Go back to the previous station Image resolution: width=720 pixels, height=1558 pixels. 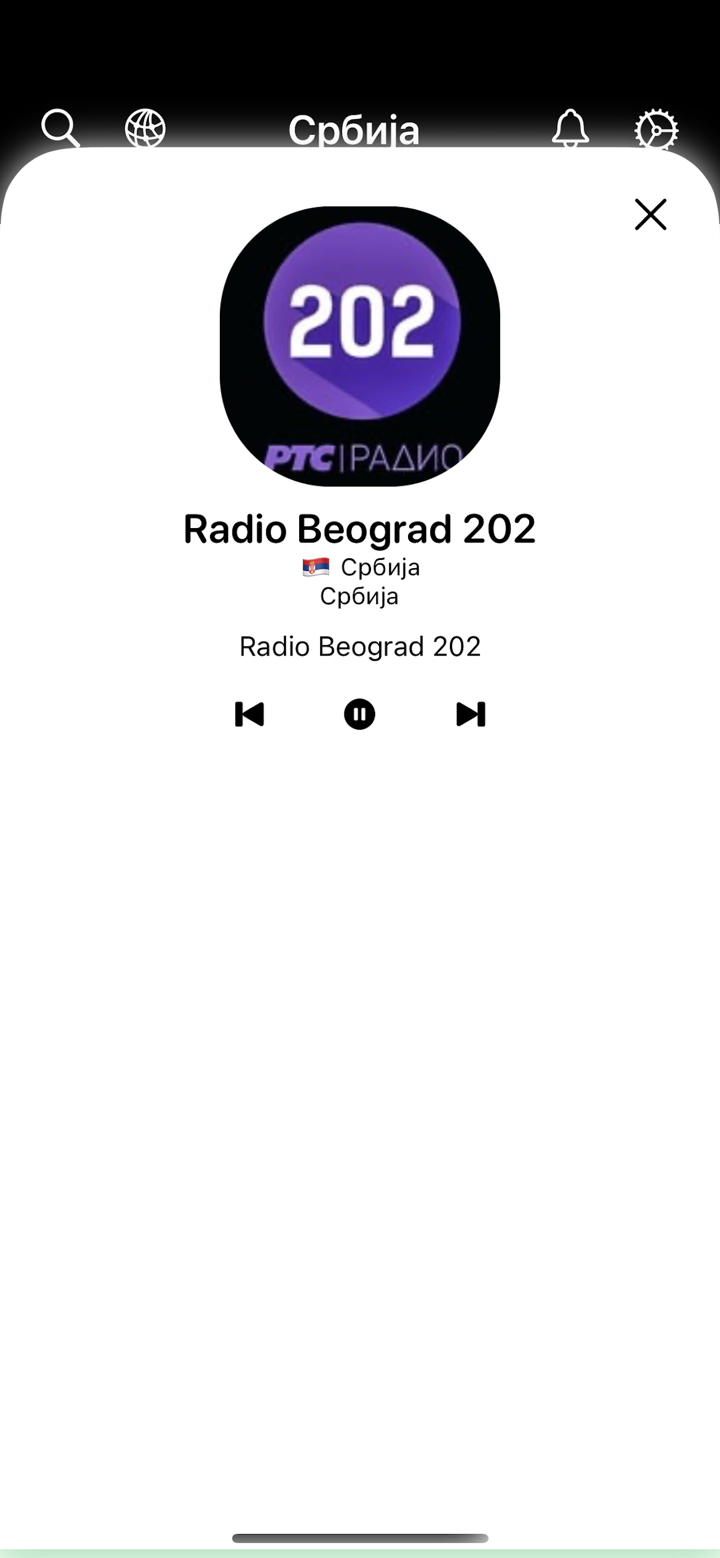(249, 714)
